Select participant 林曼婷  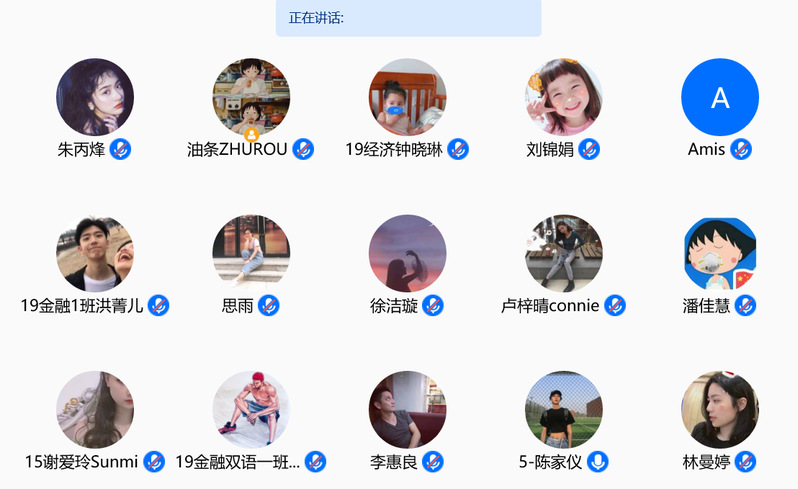719,409
